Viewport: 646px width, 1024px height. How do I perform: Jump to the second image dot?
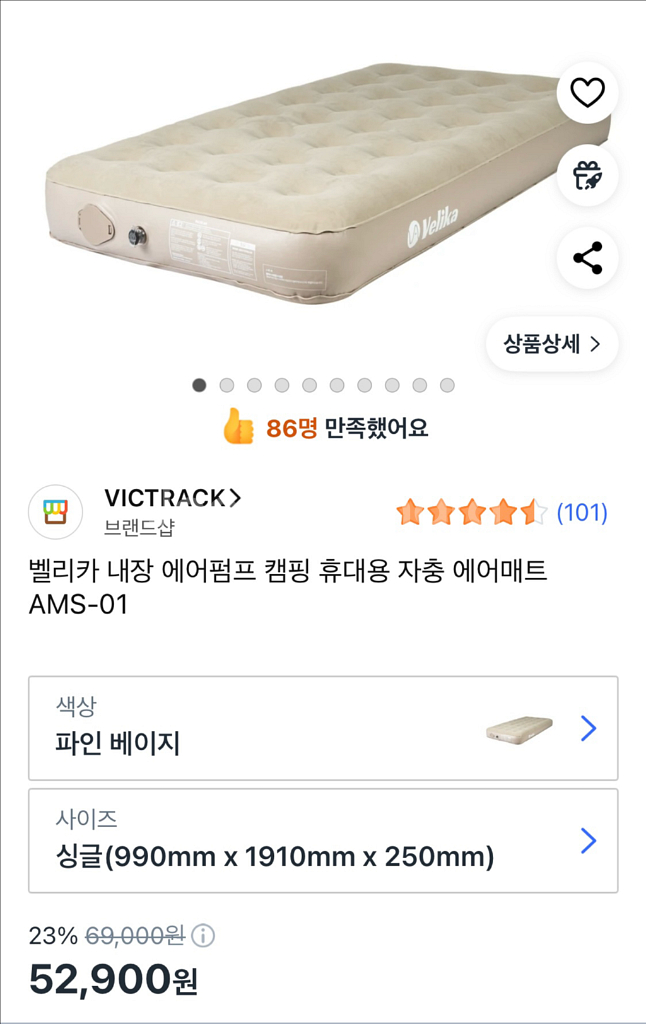227,385
